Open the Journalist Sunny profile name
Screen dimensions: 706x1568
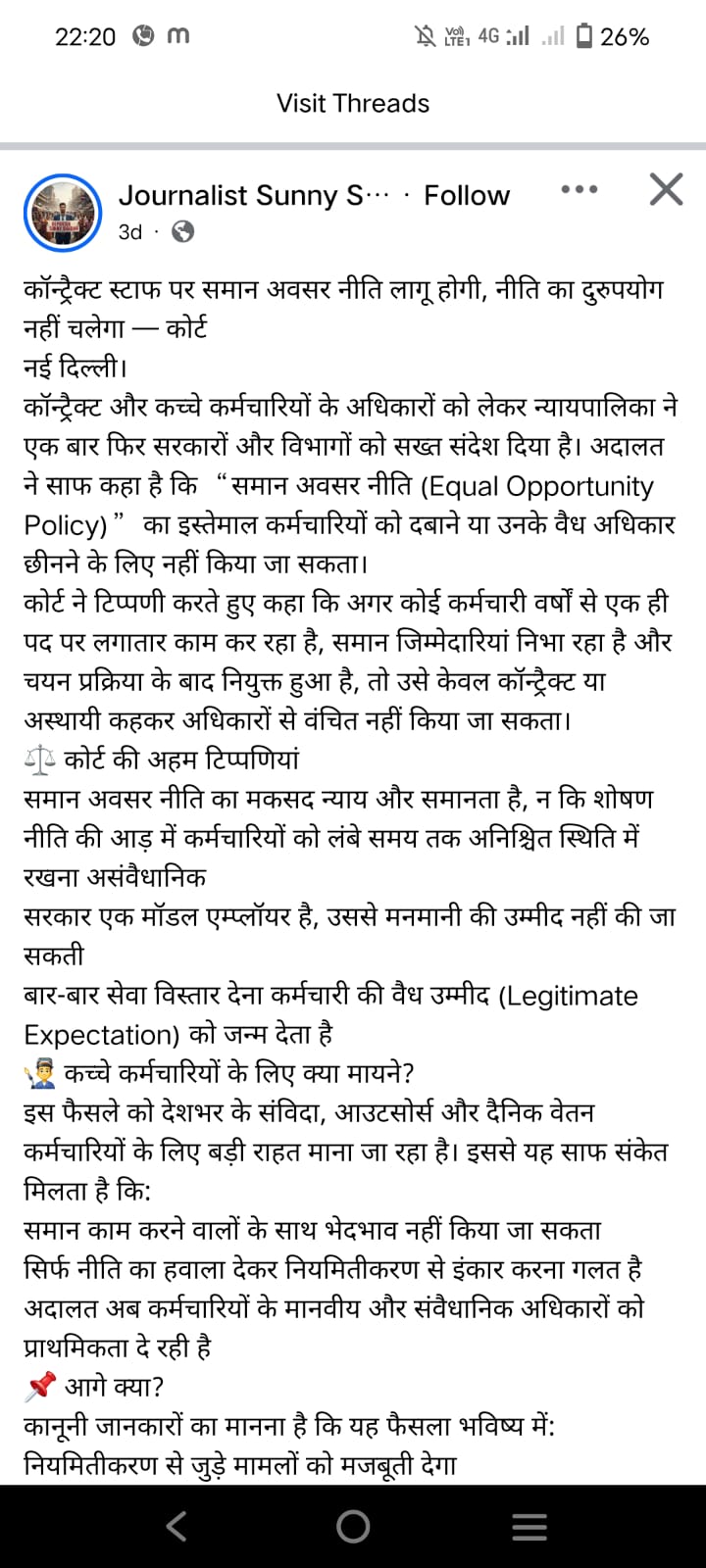click(254, 195)
